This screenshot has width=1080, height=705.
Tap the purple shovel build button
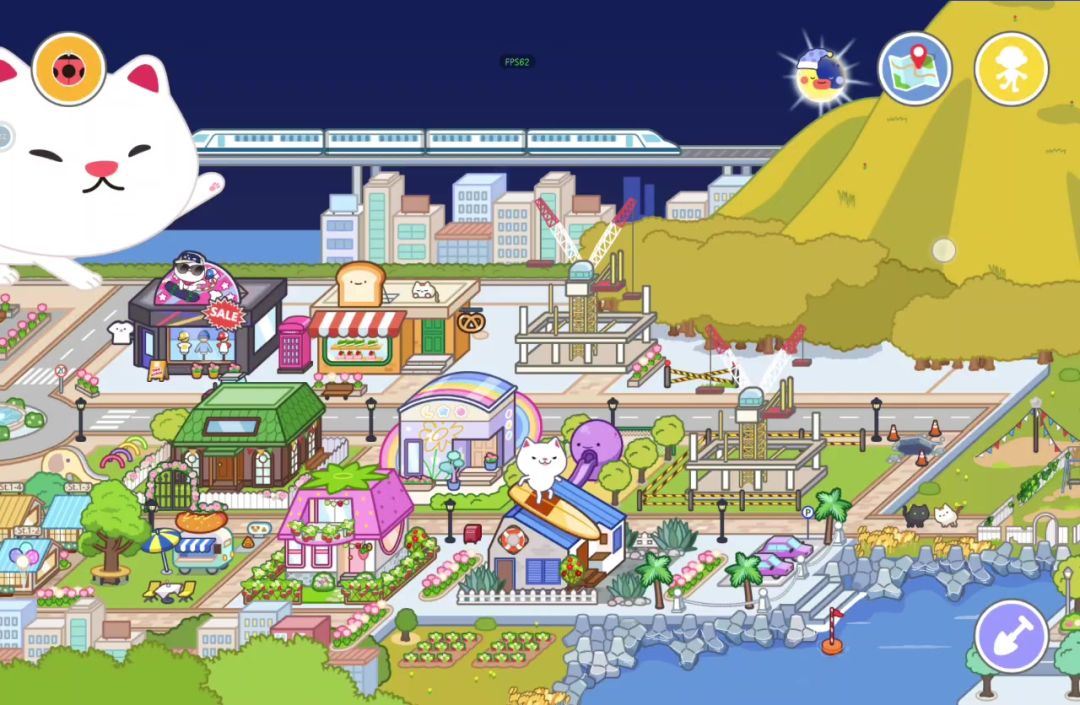1011,636
